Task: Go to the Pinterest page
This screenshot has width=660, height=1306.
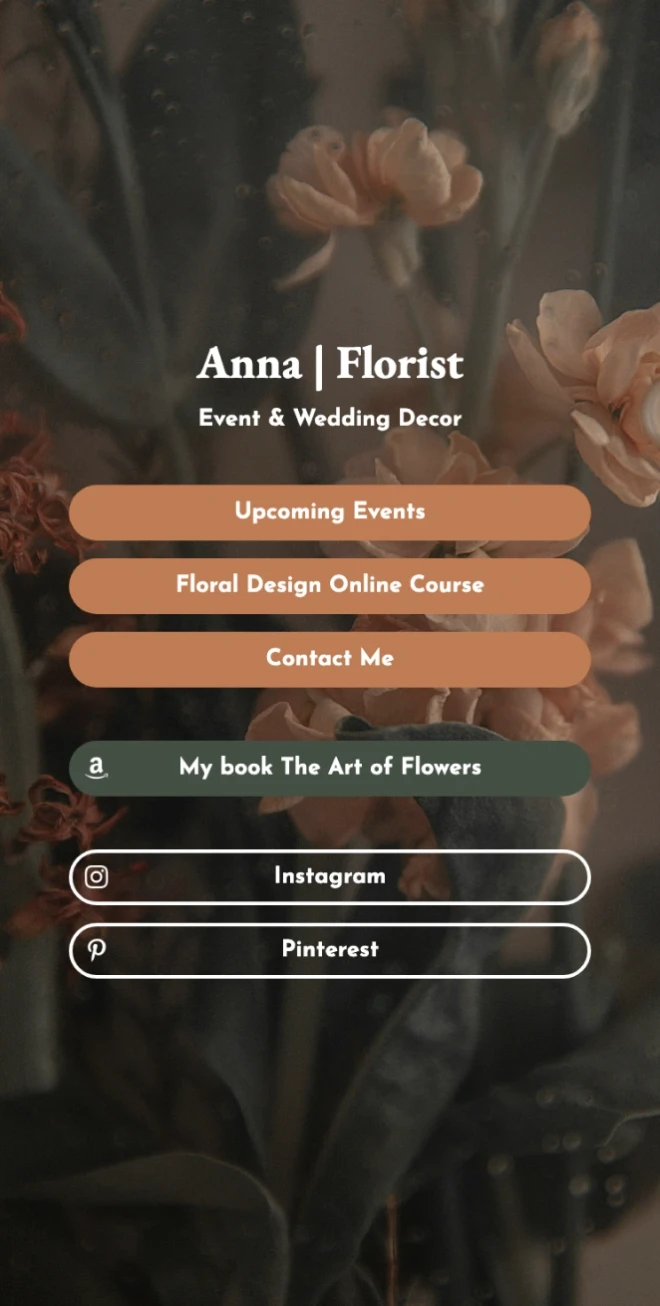Action: 329,949
